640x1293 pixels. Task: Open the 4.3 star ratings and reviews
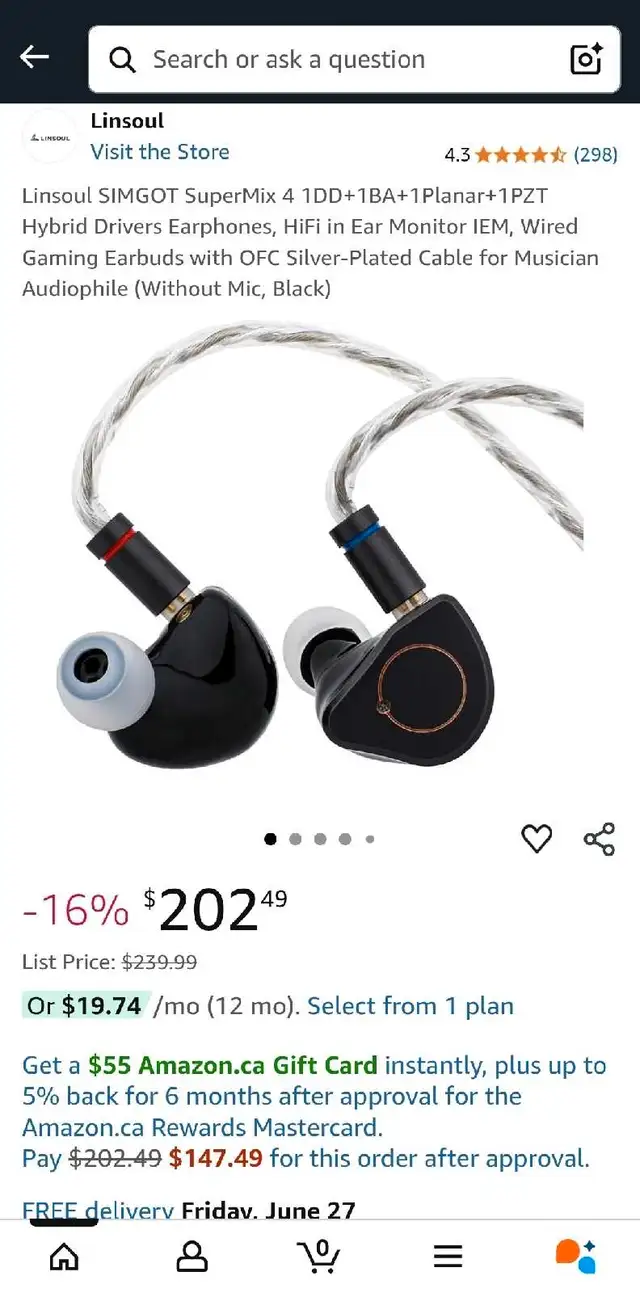[531, 155]
